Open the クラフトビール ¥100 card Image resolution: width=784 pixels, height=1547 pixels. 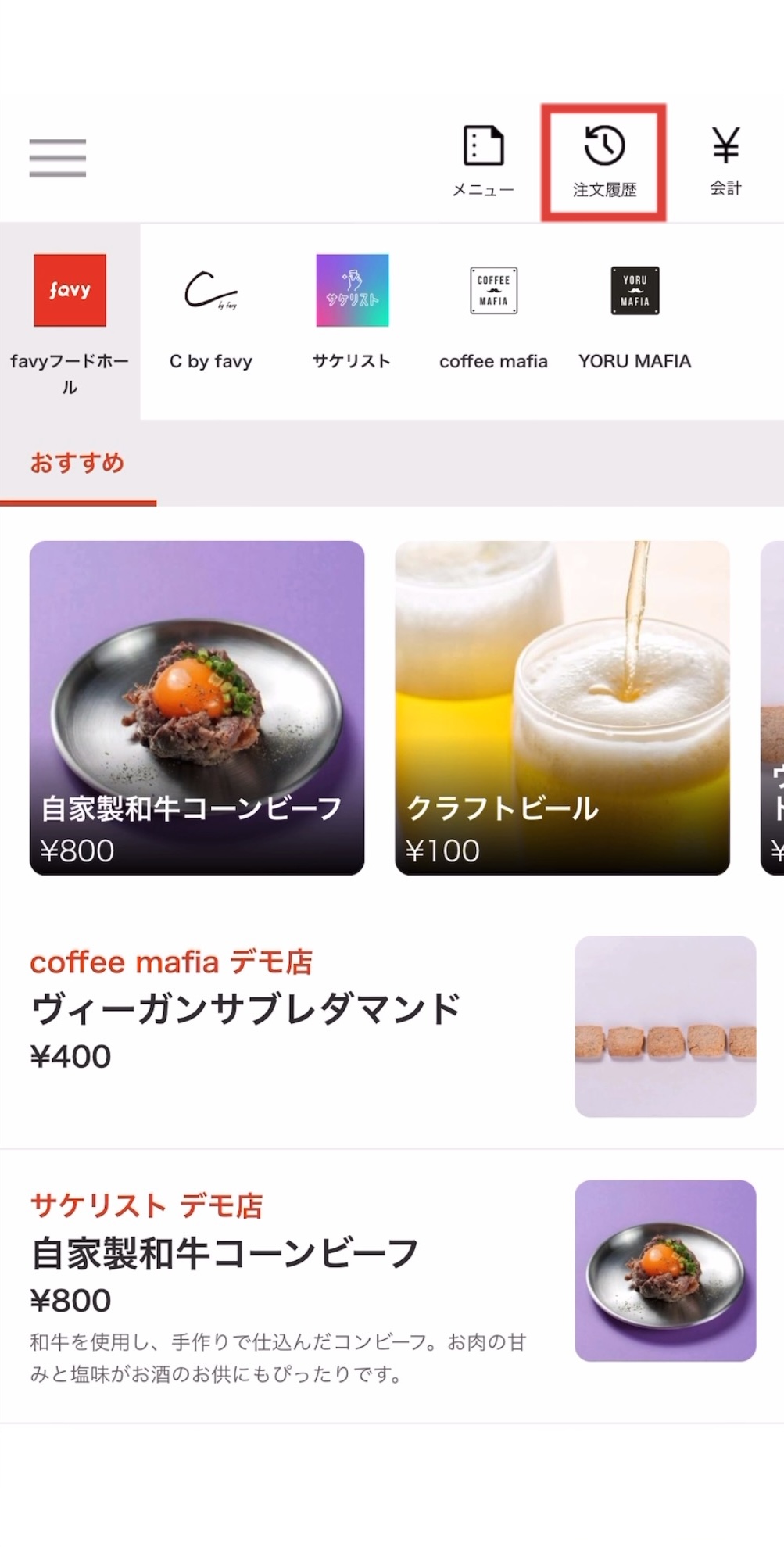tap(562, 707)
